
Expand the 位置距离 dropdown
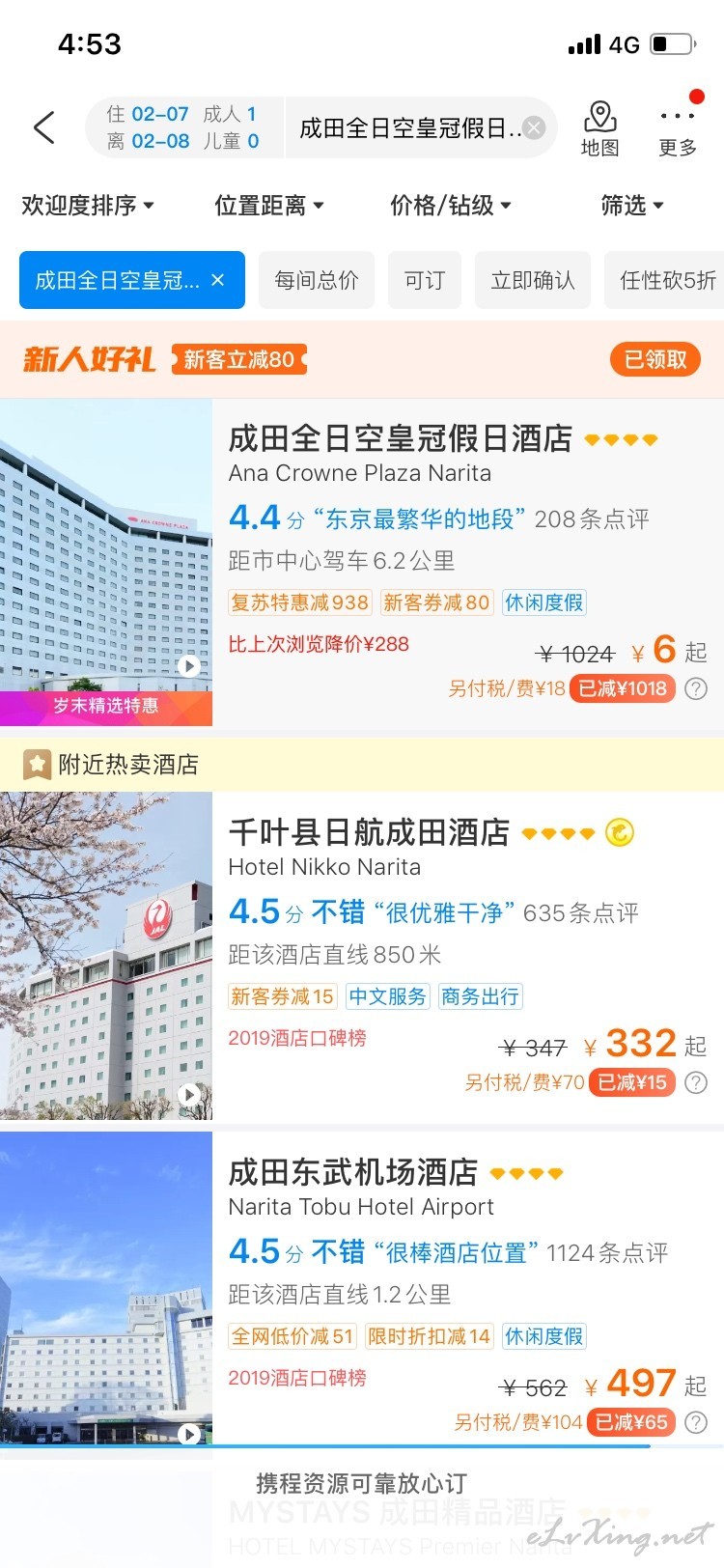(x=269, y=205)
